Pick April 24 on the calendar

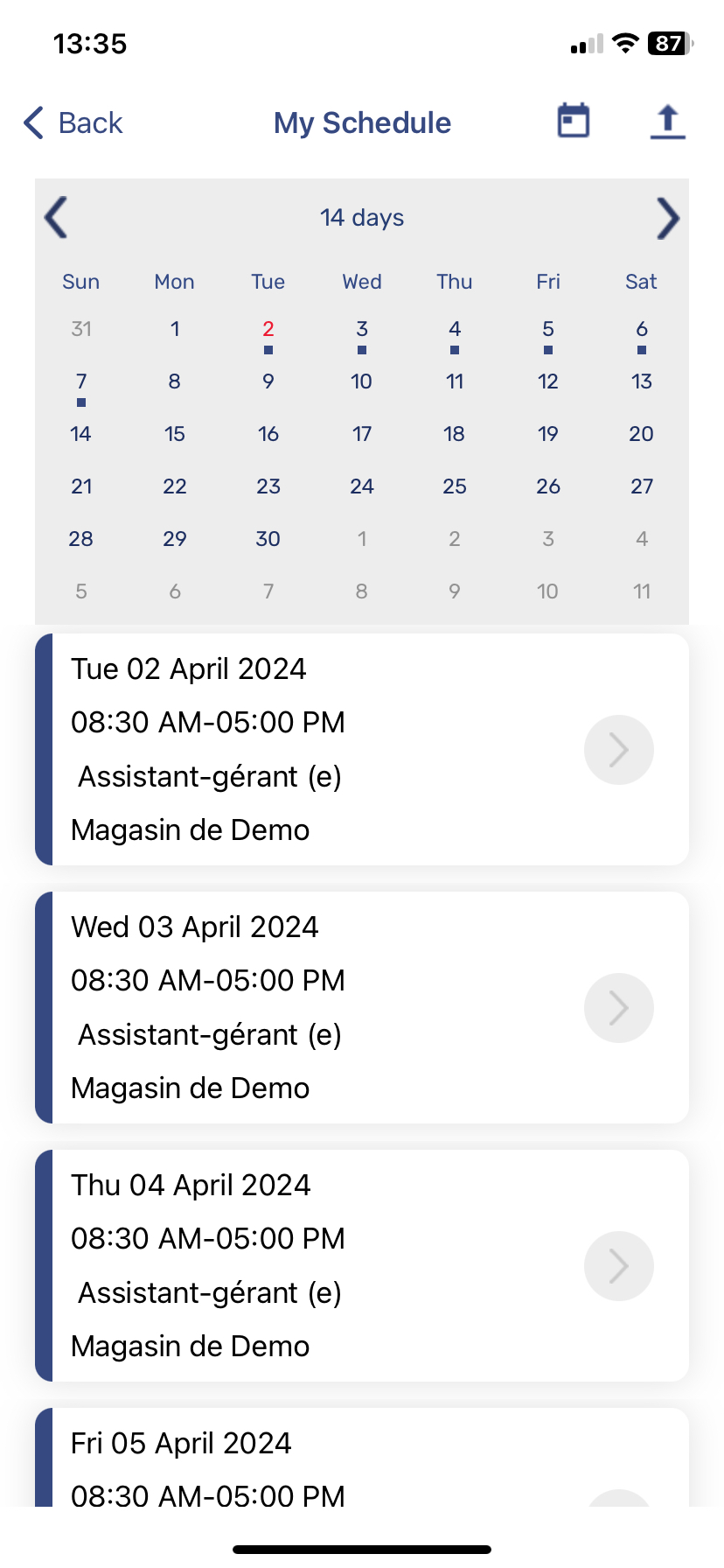tap(362, 486)
